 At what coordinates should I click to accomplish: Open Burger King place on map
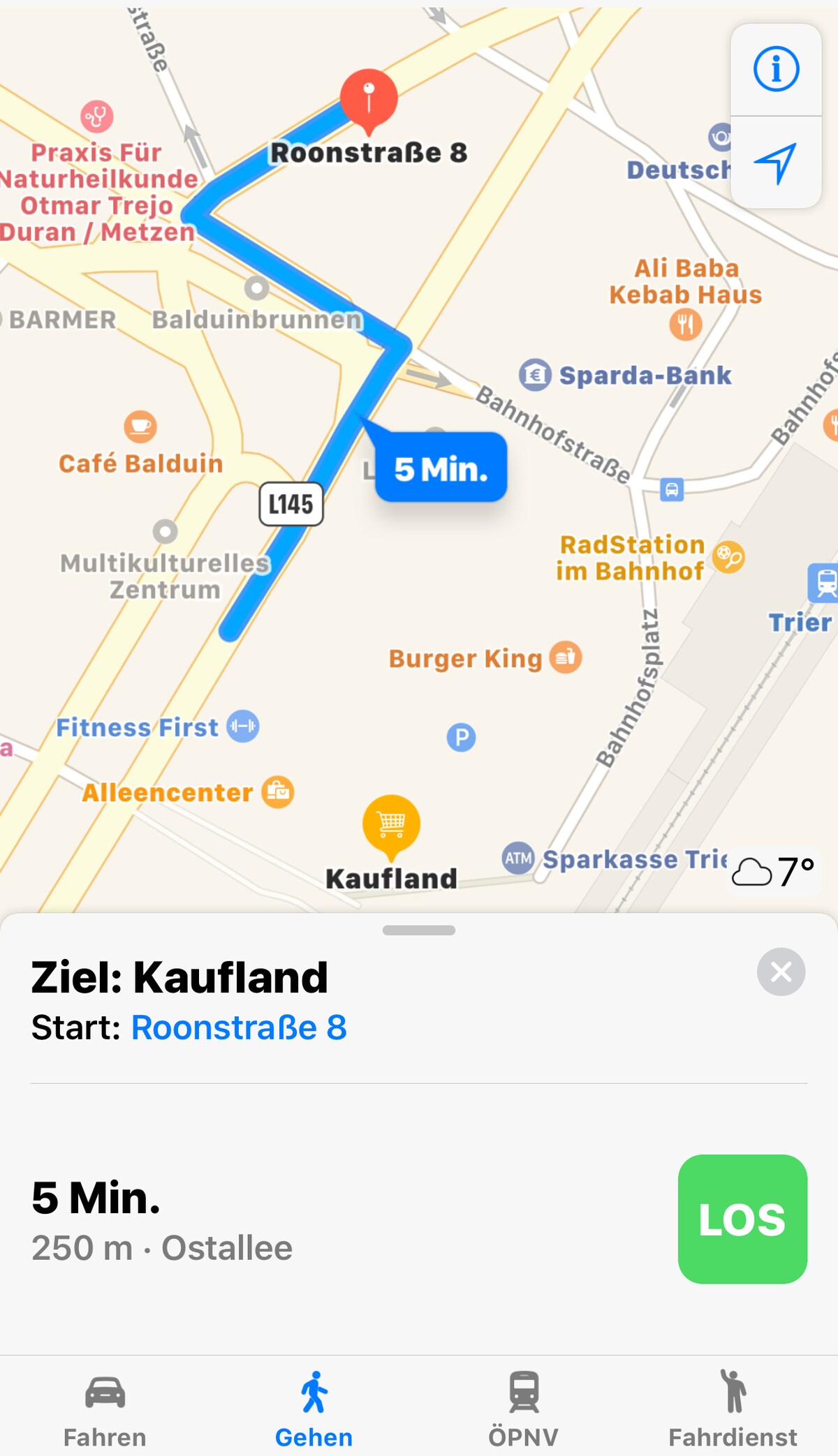(565, 658)
